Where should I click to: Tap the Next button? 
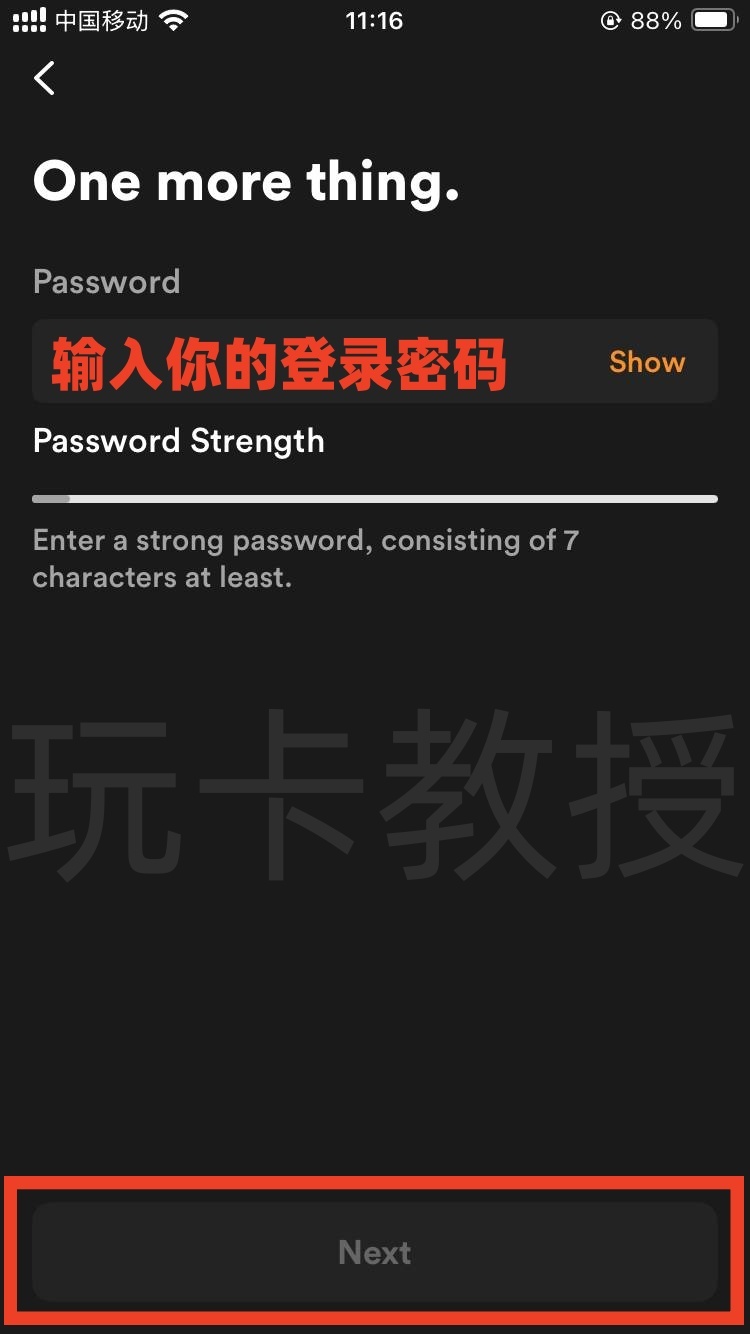374,1251
